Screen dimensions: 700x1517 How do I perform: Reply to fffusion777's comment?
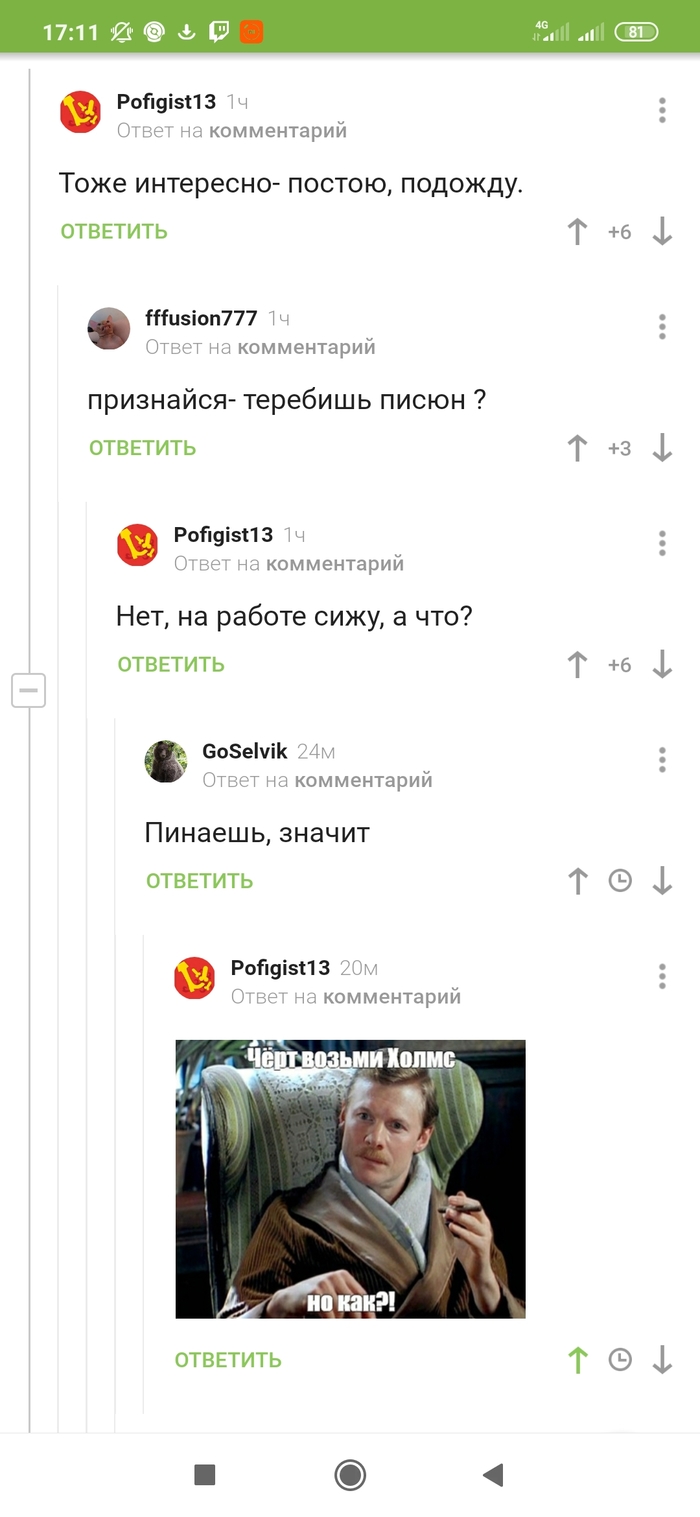tap(142, 448)
